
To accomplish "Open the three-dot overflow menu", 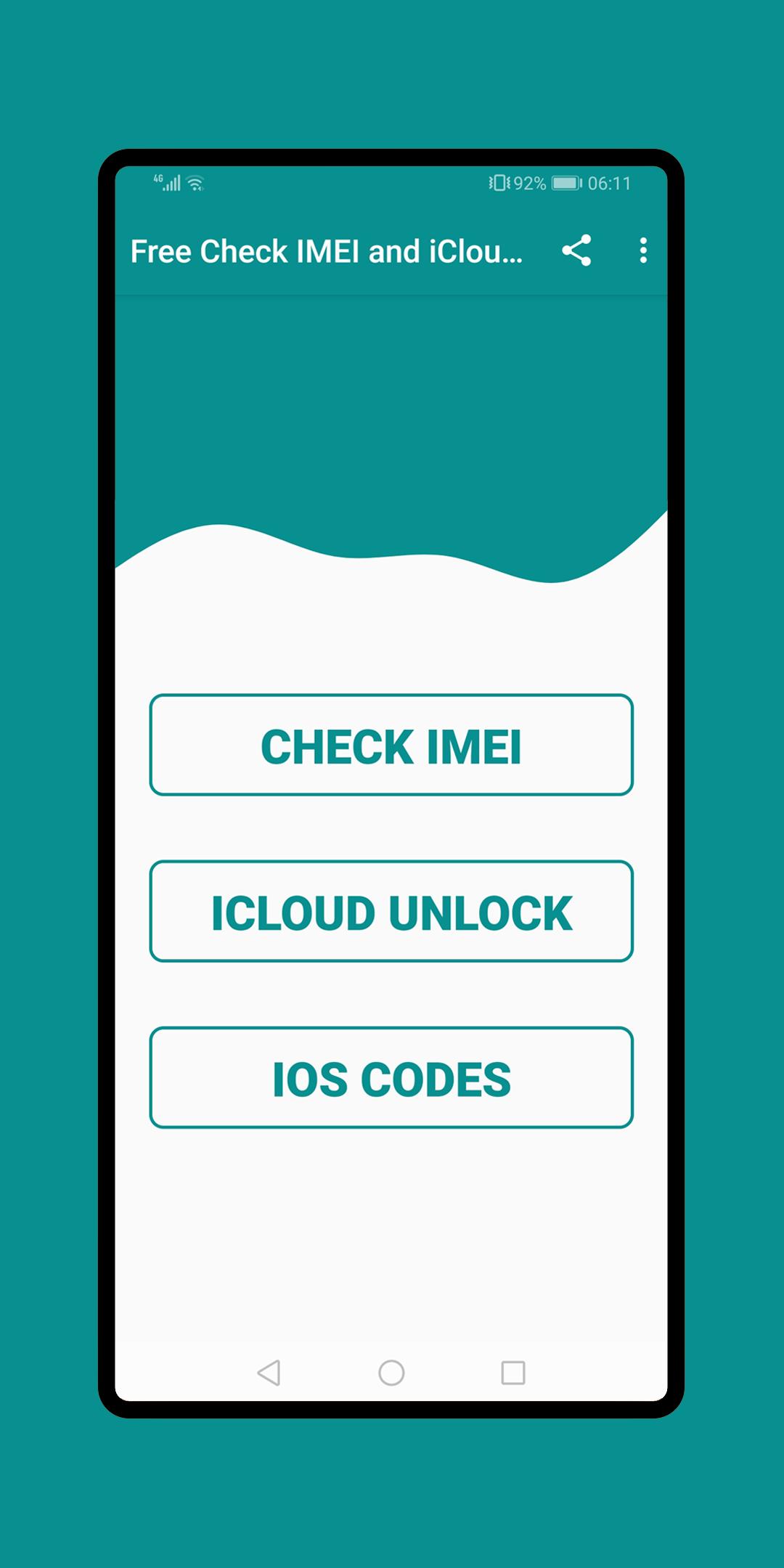I will click(643, 251).
